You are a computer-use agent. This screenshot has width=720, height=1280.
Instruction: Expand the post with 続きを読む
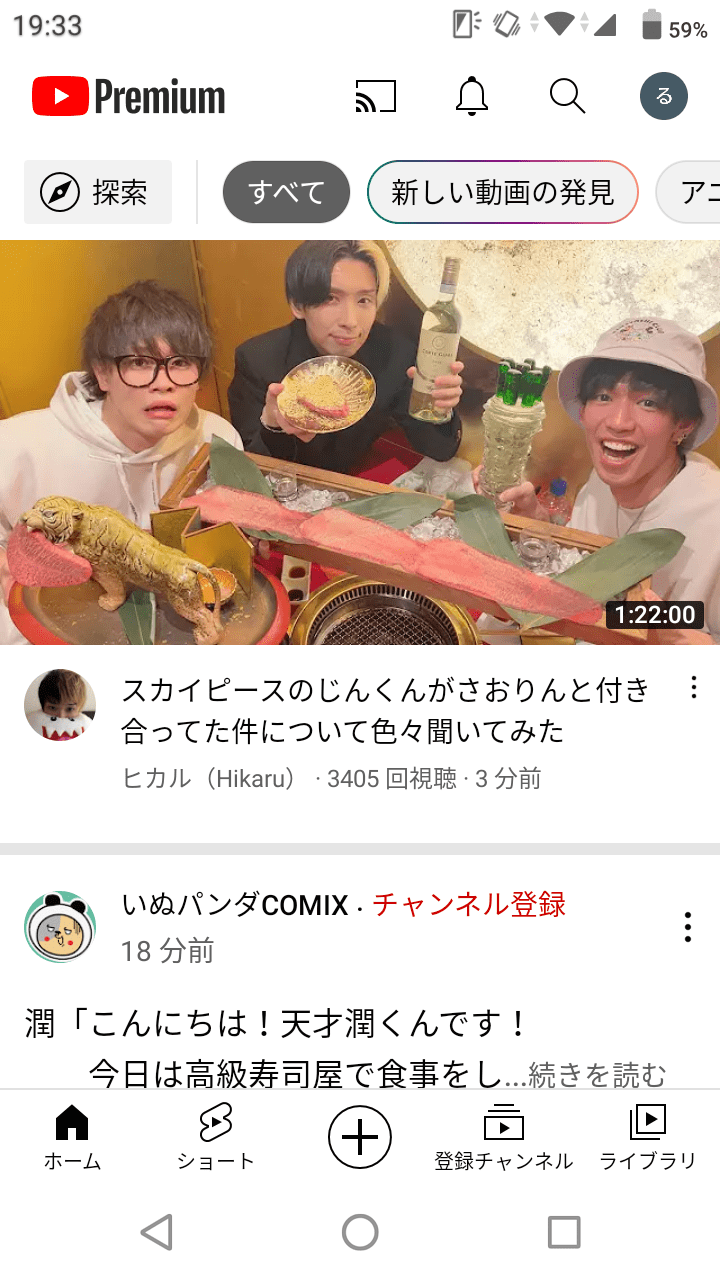pyautogui.click(x=596, y=1074)
